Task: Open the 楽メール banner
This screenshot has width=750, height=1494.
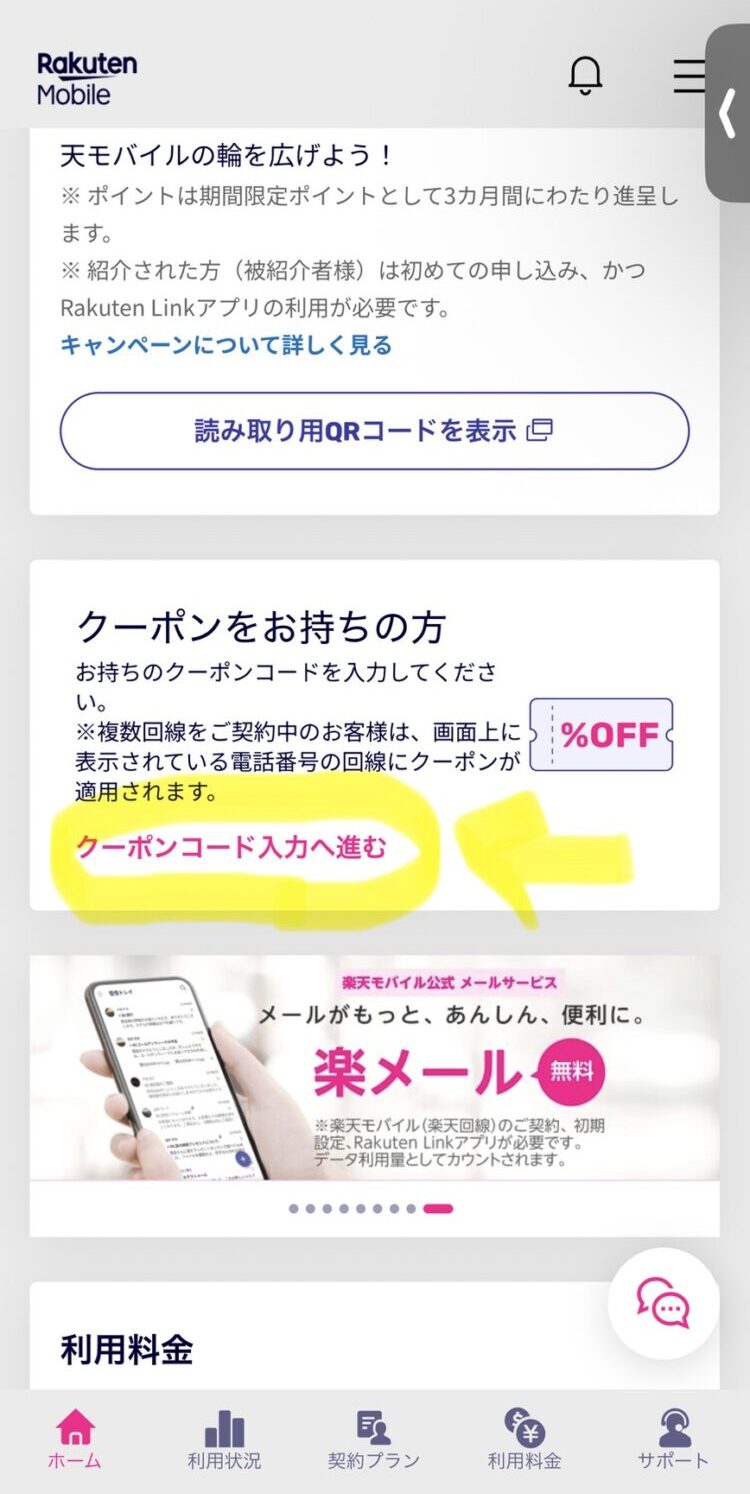Action: (x=374, y=1067)
